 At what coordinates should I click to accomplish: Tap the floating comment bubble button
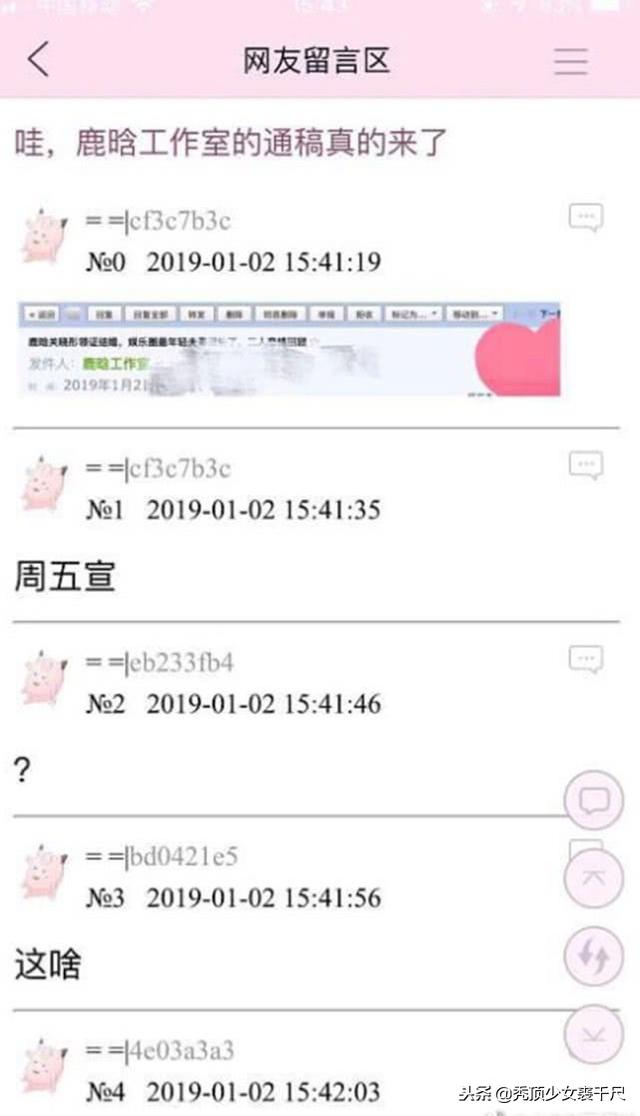[x=594, y=800]
